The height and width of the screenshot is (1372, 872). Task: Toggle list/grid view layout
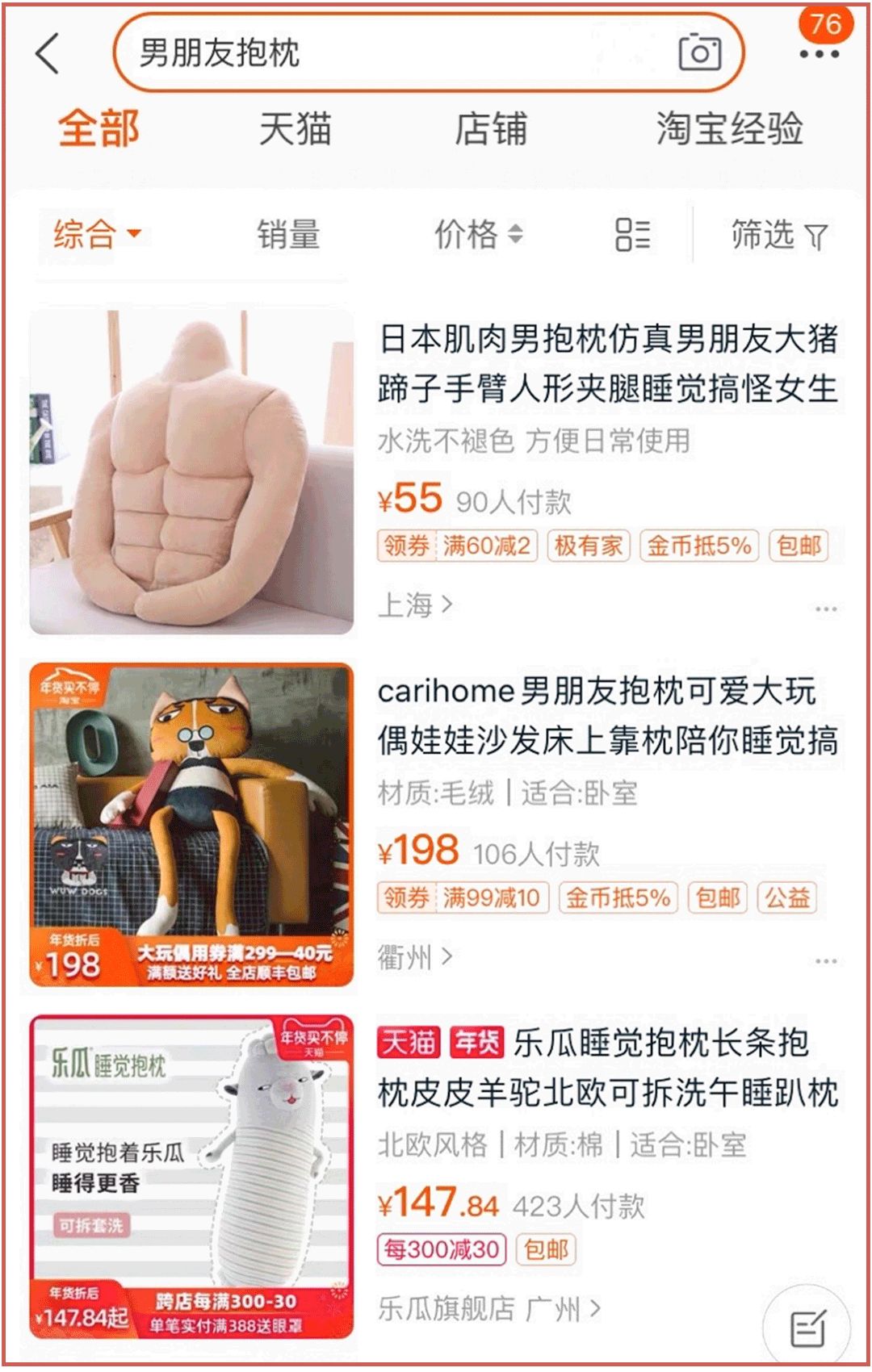coord(632,235)
